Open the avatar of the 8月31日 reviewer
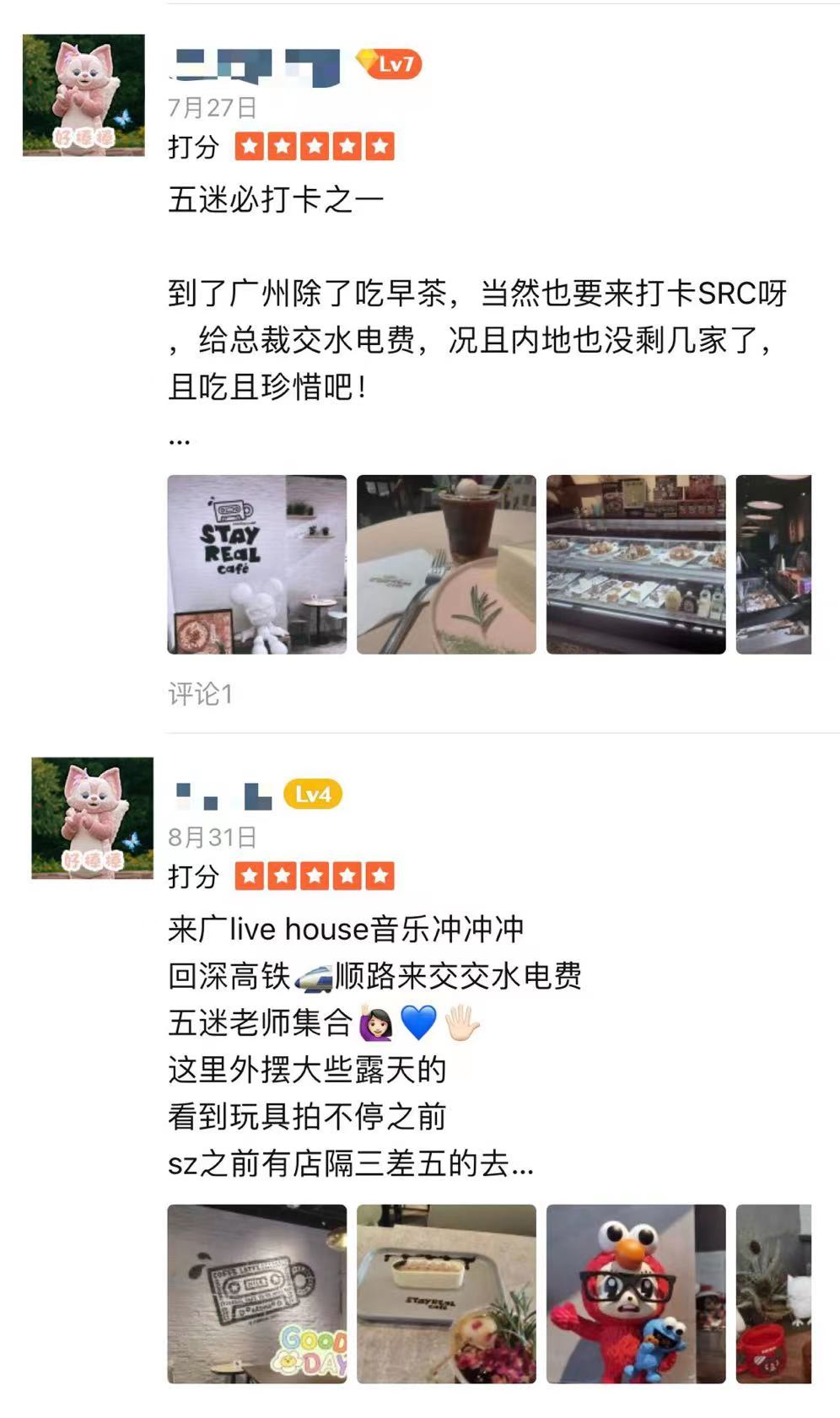 point(92,817)
